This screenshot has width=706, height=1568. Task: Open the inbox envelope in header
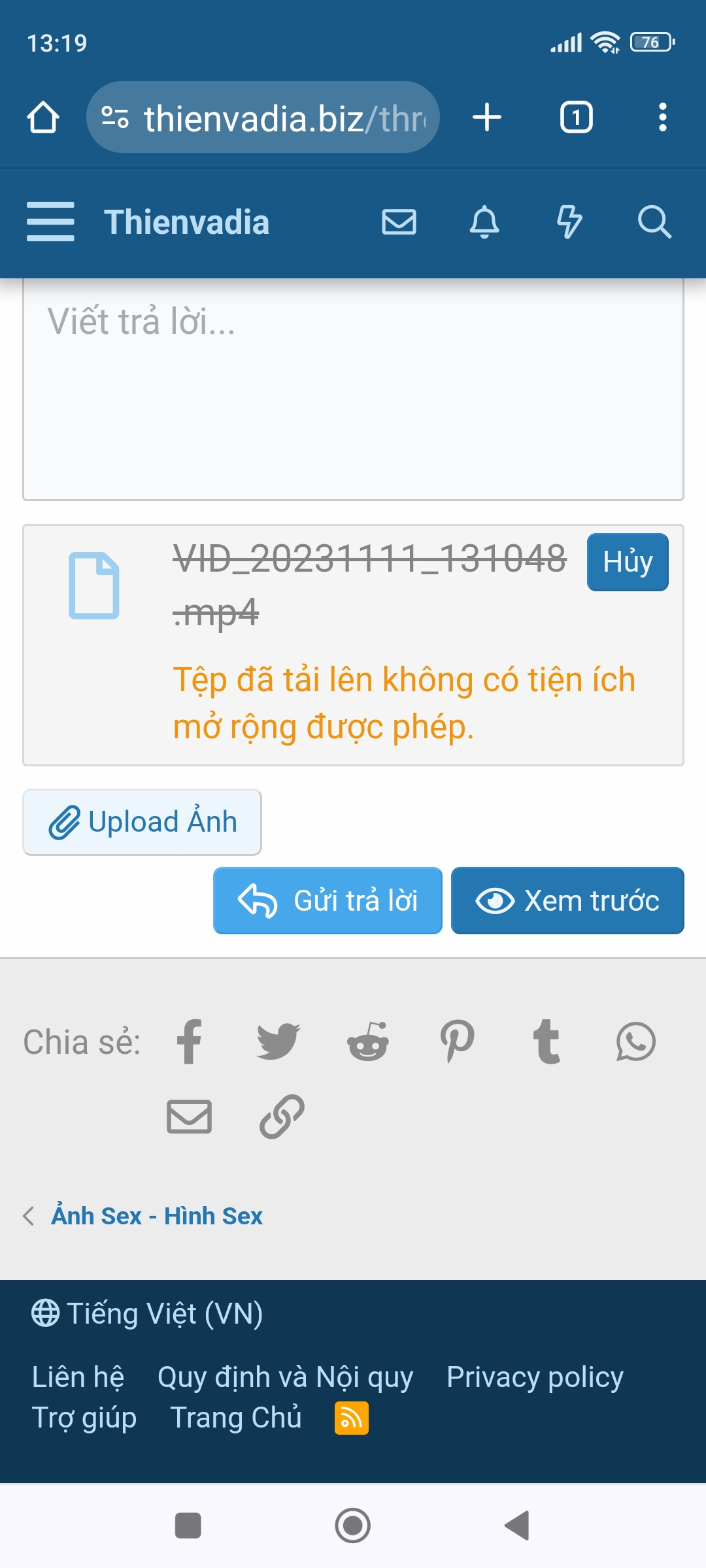coord(399,221)
